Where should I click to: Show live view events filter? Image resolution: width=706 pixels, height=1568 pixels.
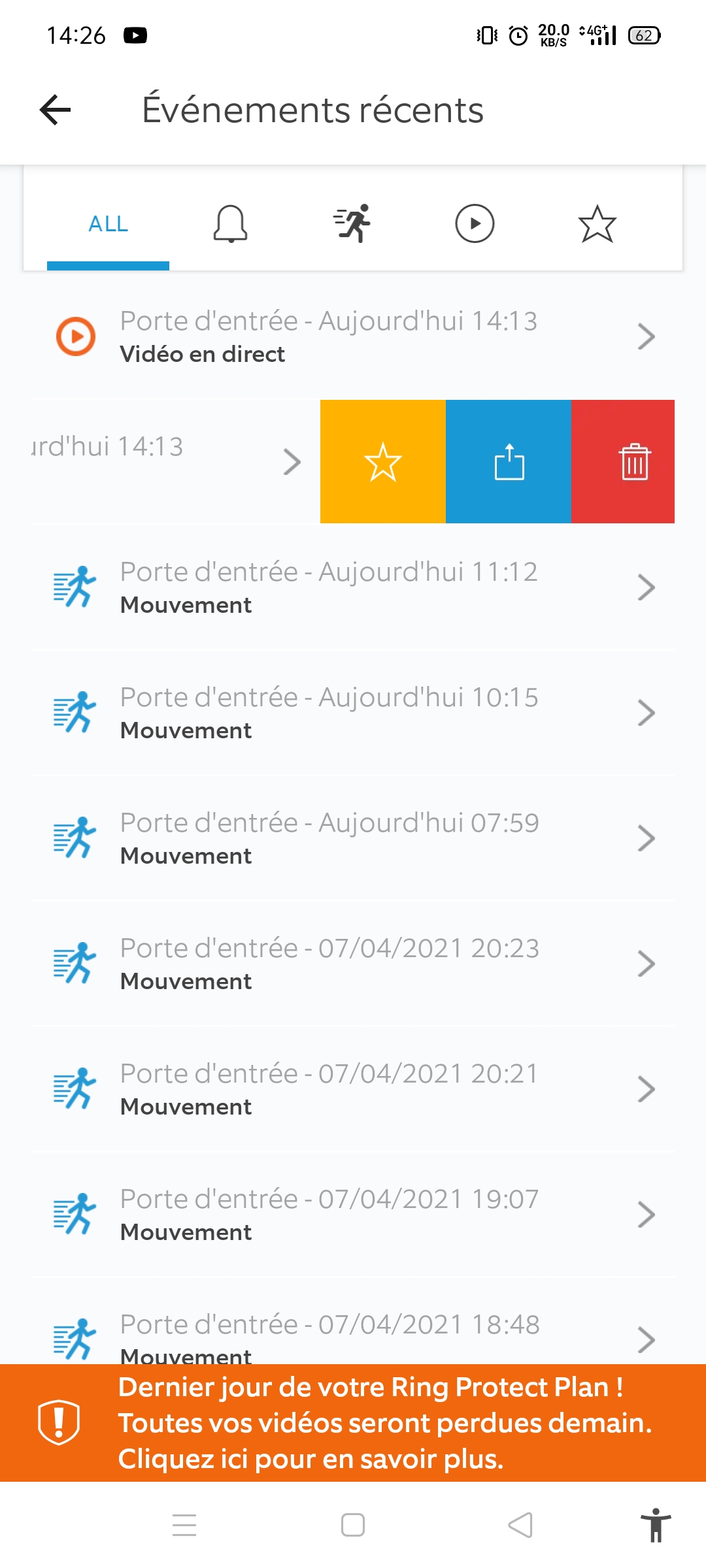475,224
